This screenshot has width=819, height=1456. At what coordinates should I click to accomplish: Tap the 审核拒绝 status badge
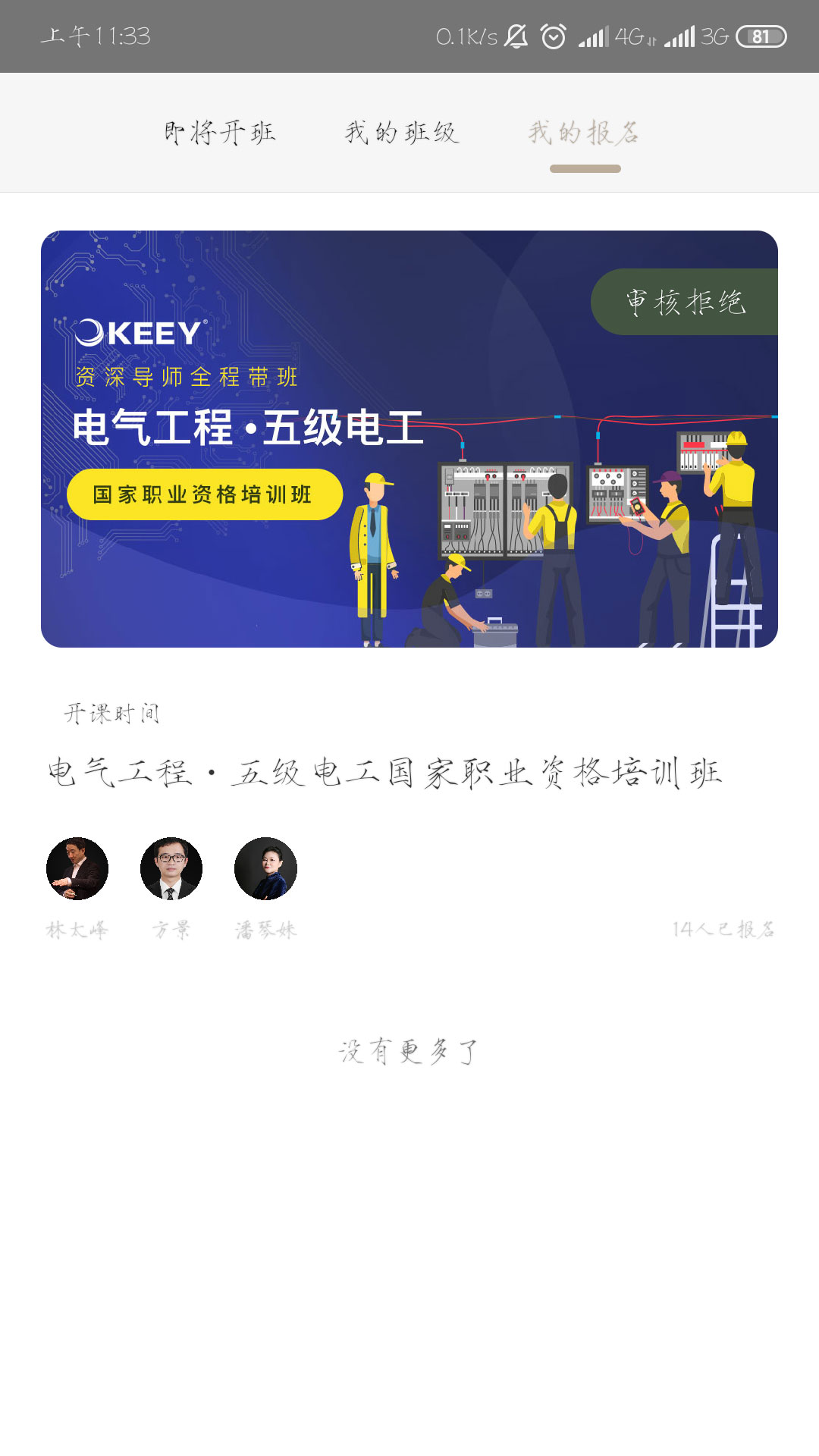(x=685, y=301)
